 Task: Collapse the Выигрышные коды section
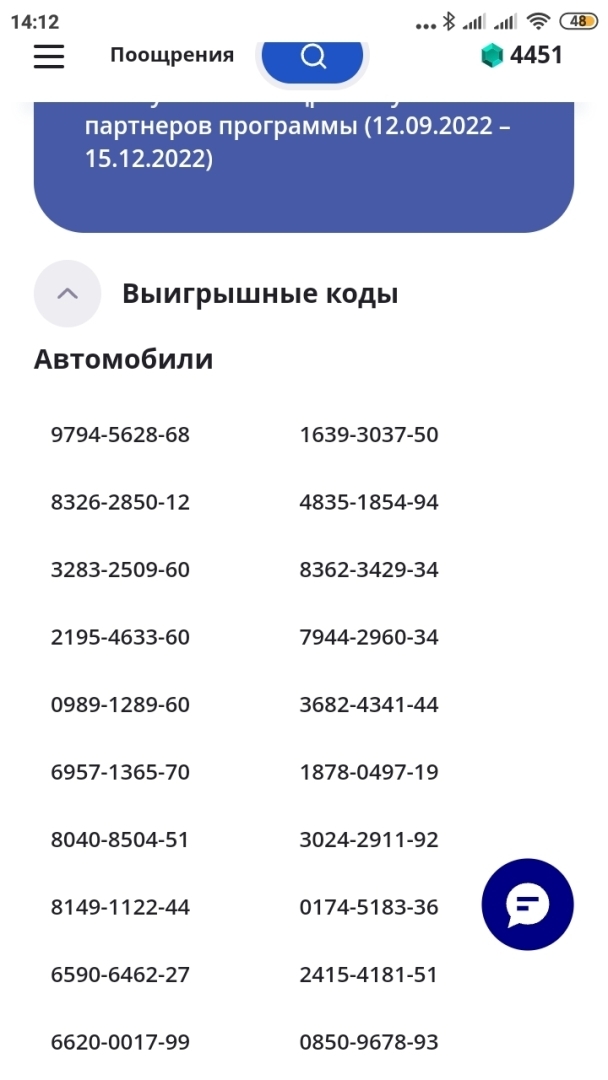click(x=67, y=294)
